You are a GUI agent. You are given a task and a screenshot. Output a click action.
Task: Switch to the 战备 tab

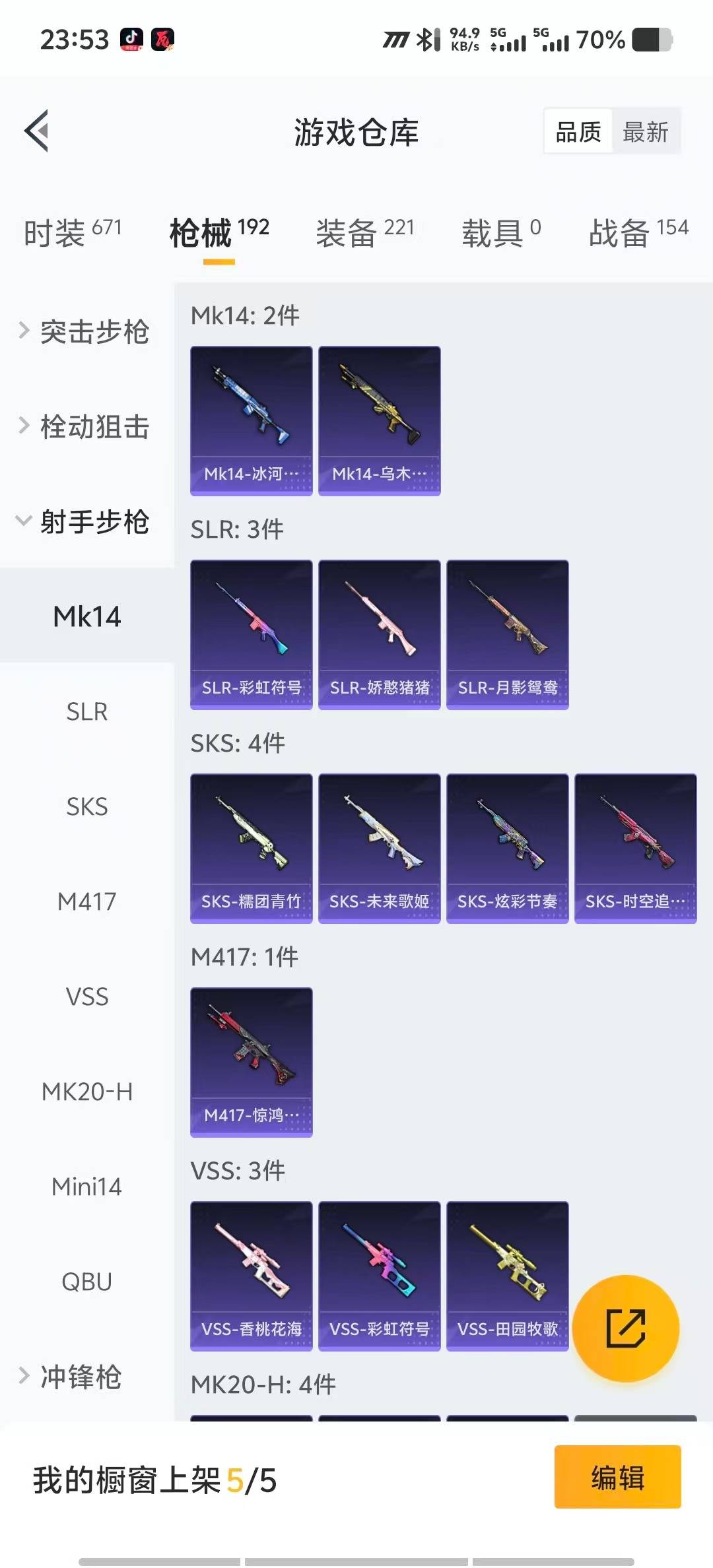point(638,232)
